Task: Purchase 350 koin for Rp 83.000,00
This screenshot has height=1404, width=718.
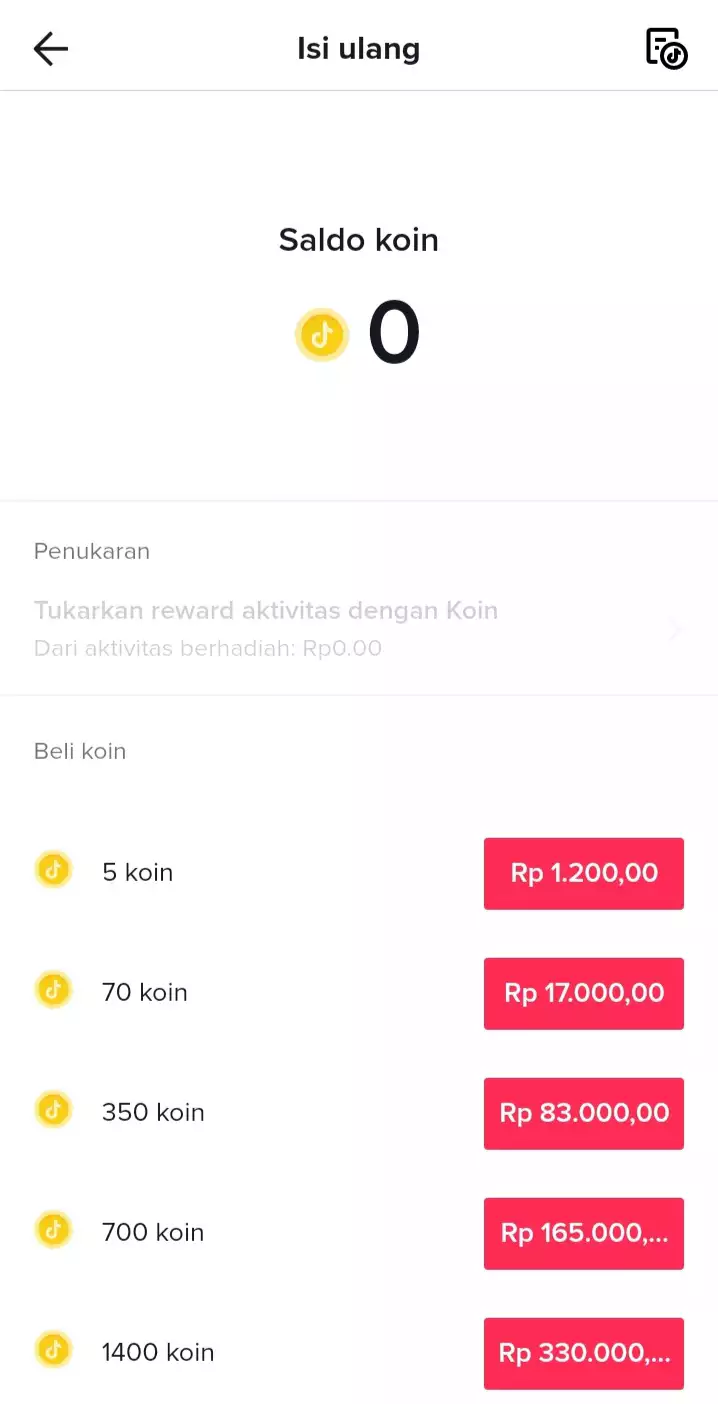Action: click(584, 1113)
